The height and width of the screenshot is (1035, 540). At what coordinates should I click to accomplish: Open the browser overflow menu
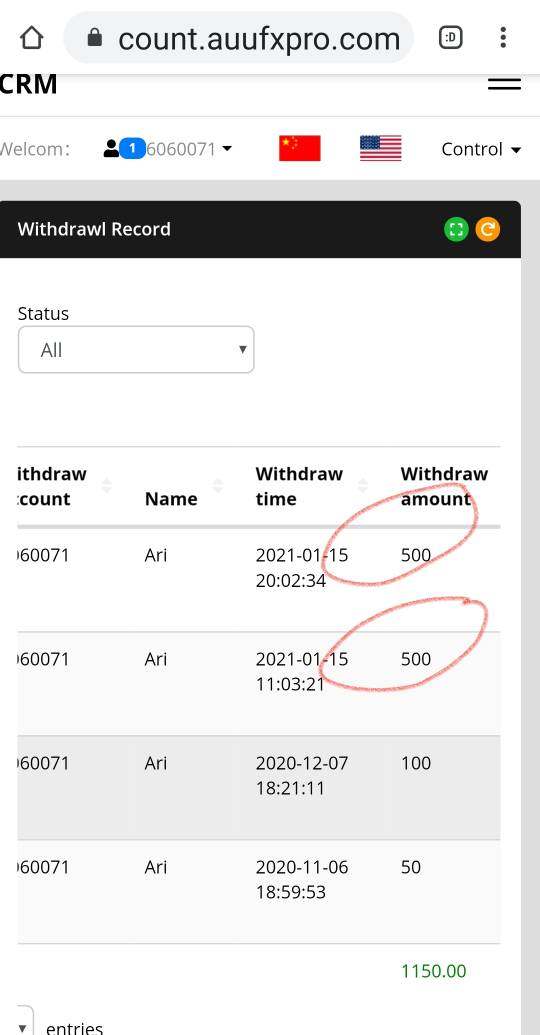pyautogui.click(x=503, y=38)
